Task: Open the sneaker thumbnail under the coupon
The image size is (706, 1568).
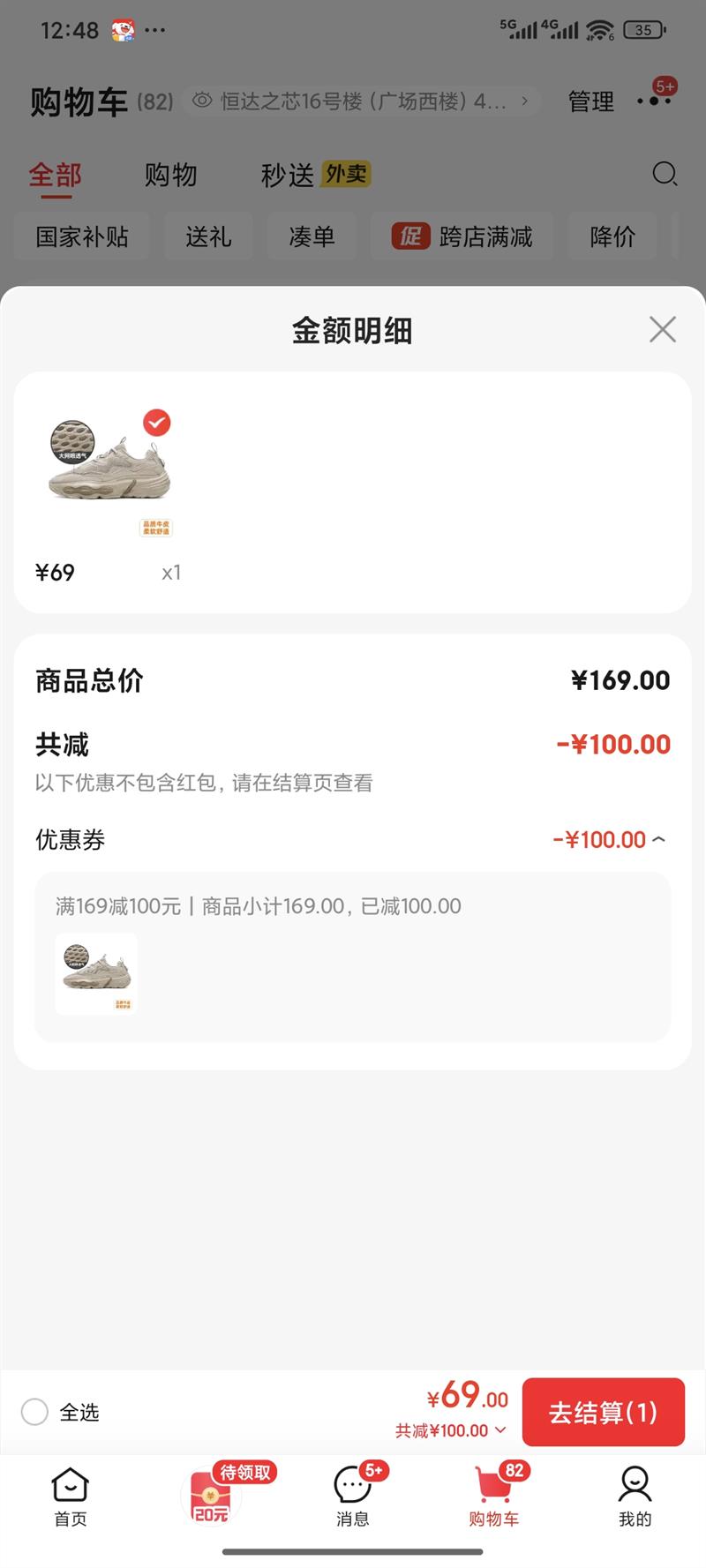Action: (96, 974)
